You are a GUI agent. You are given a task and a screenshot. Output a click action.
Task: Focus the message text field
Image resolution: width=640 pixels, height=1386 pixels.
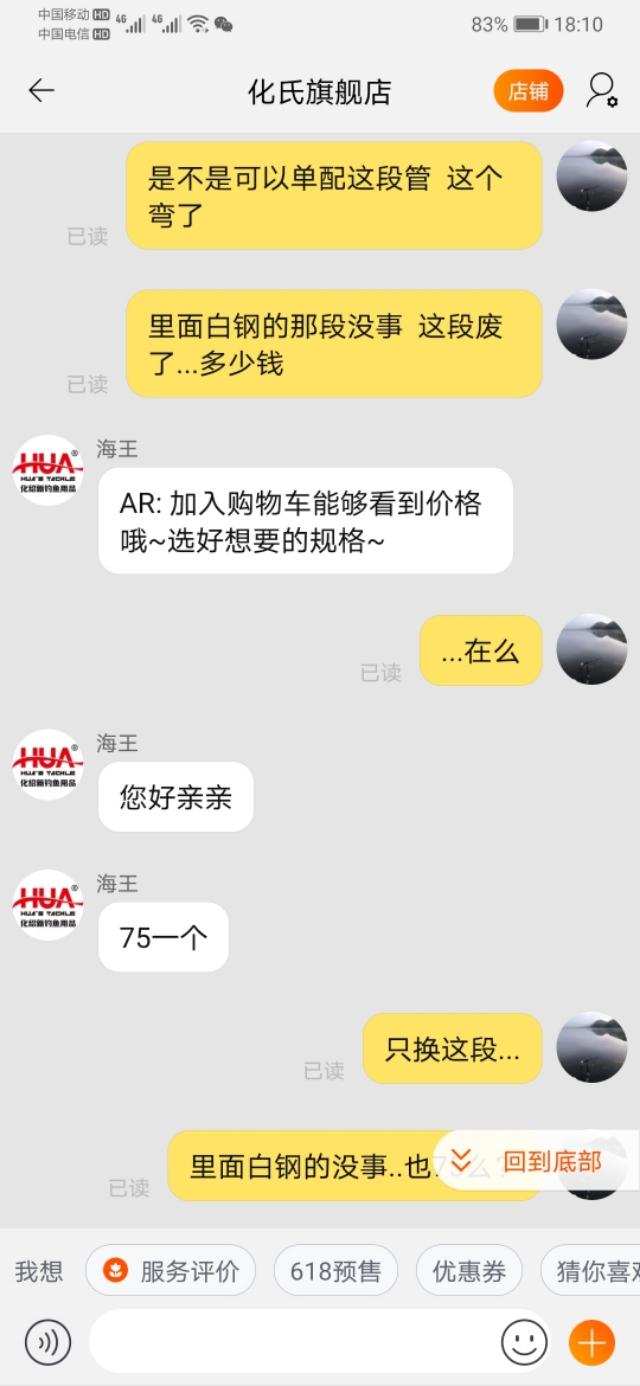pyautogui.click(x=295, y=1341)
